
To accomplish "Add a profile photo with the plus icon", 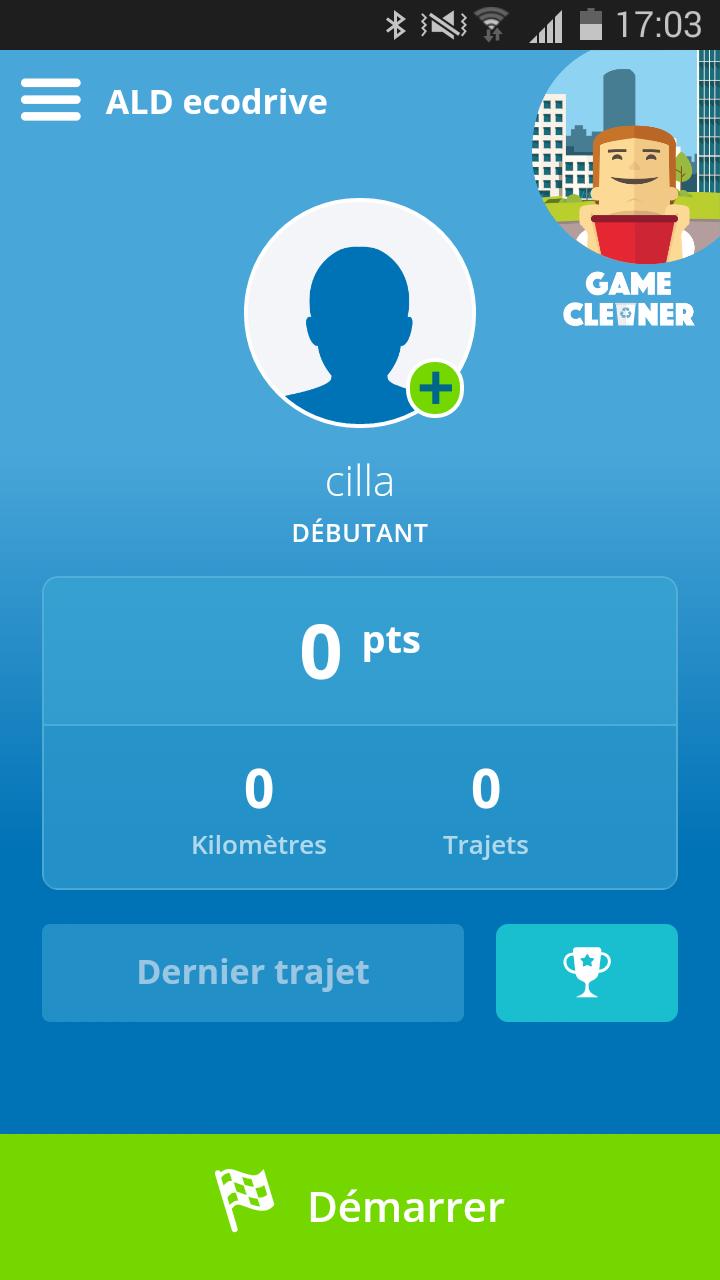I will (435, 388).
